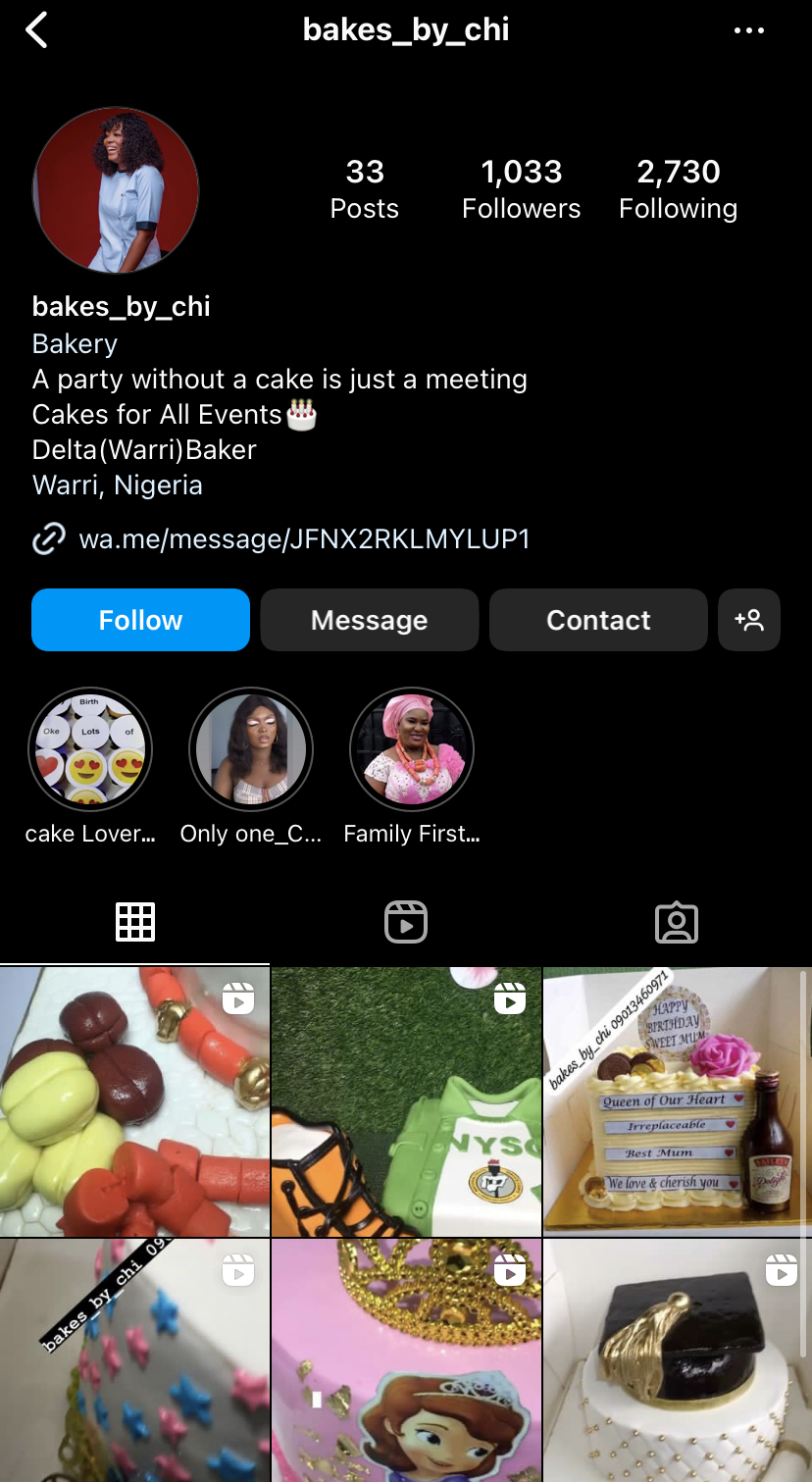Open the princess crown cake reel
The image size is (812, 1482).
[406, 1360]
